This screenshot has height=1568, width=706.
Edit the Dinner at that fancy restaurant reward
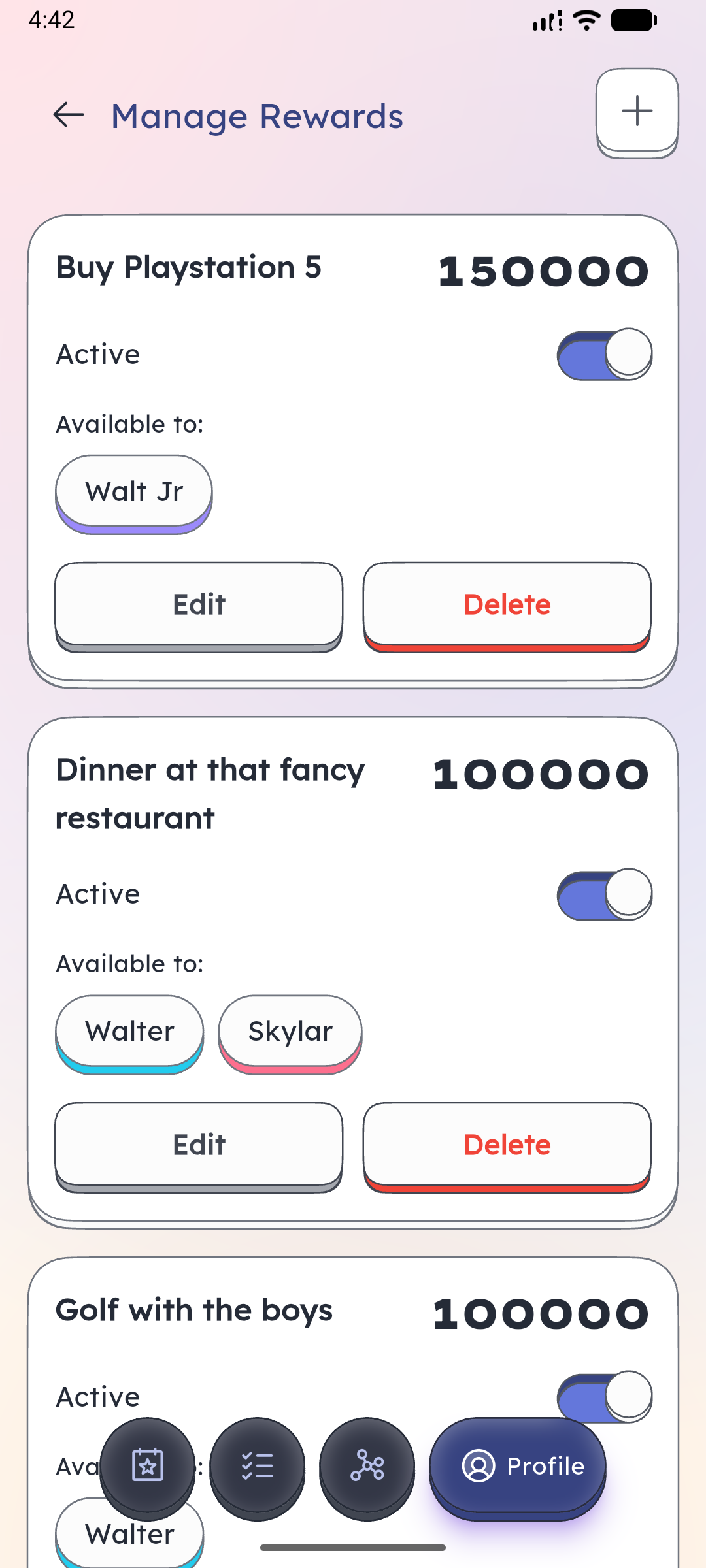[198, 1144]
